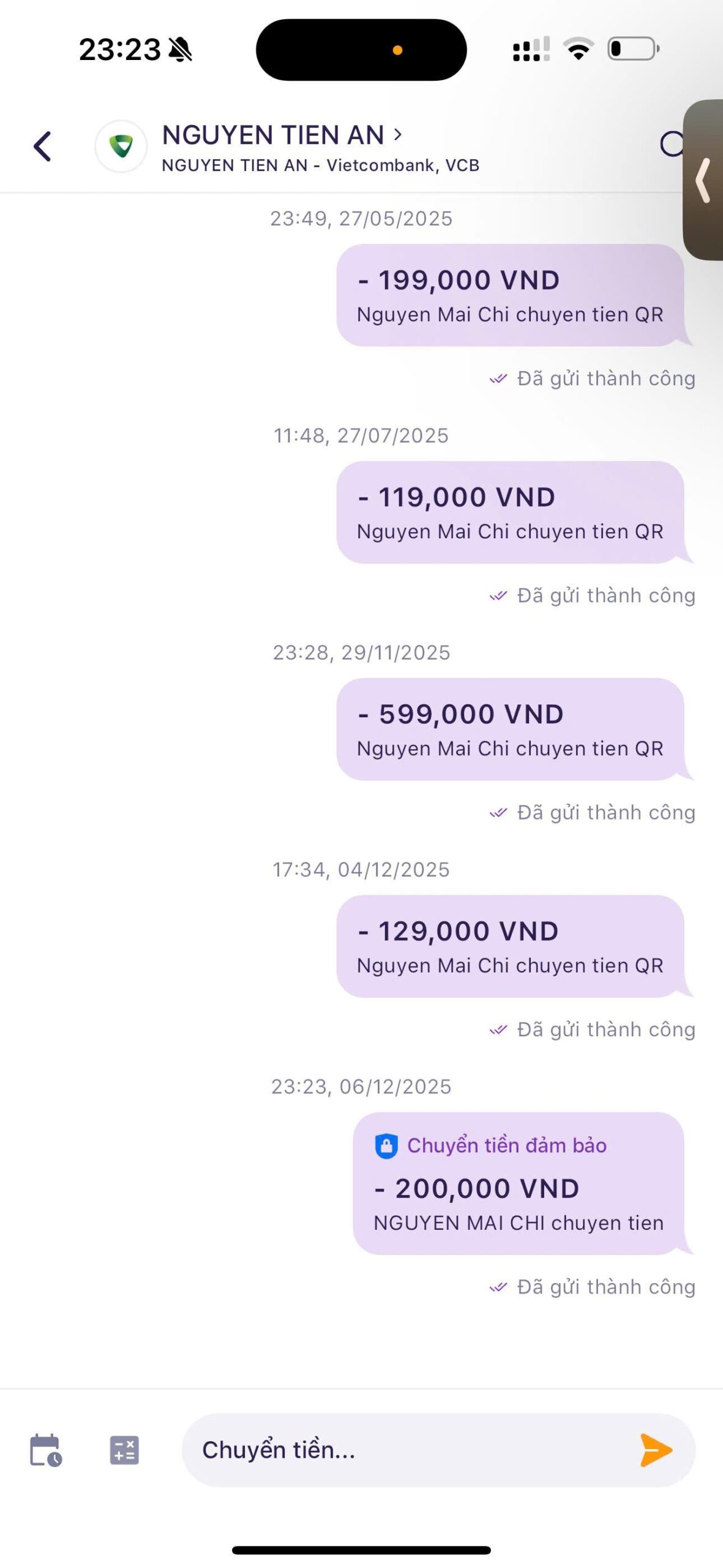
Task: Focus the Chuyển tiền input field
Action: click(x=404, y=1450)
